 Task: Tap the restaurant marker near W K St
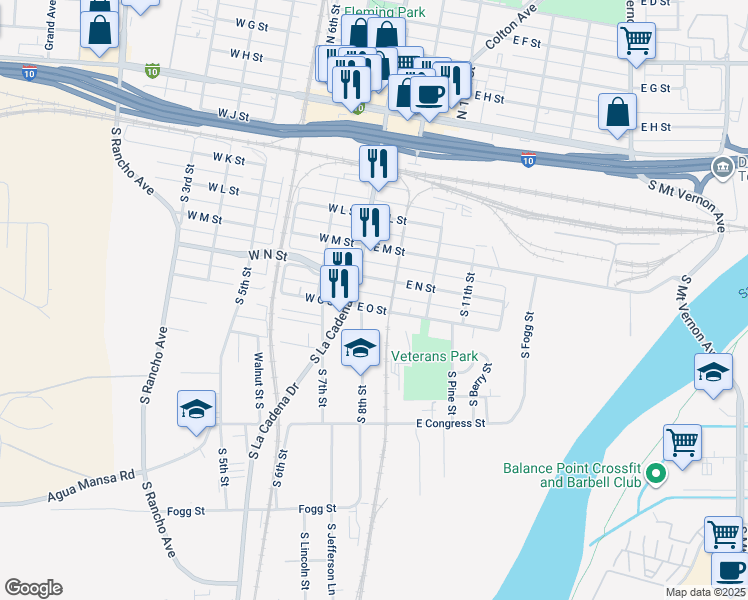[x=378, y=164]
